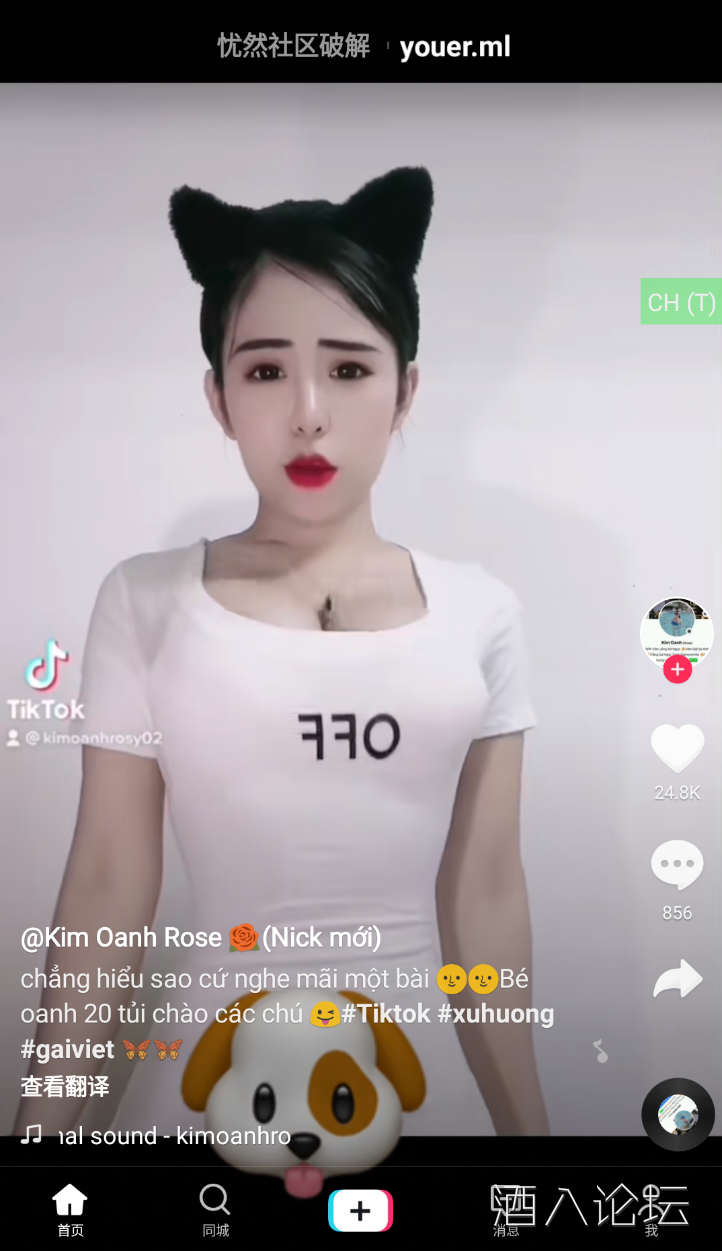Open the comments with the speech bubble
722x1251 pixels.
tap(677, 865)
